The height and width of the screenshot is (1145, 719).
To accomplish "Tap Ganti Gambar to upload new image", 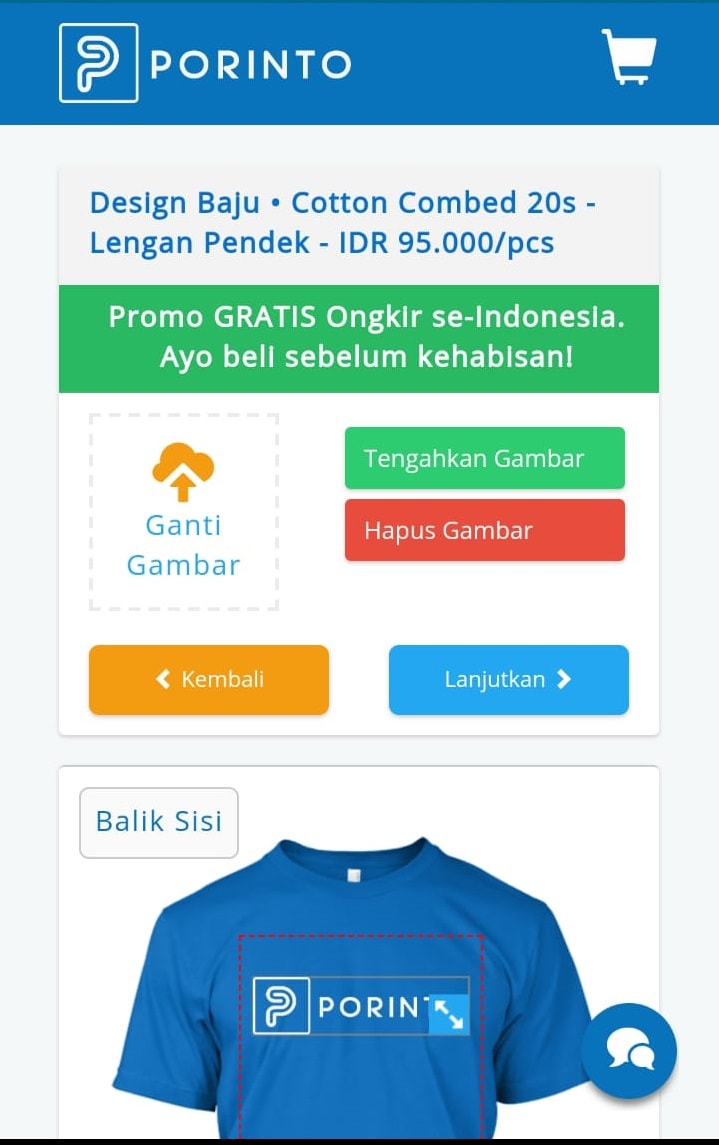I will pyautogui.click(x=184, y=512).
